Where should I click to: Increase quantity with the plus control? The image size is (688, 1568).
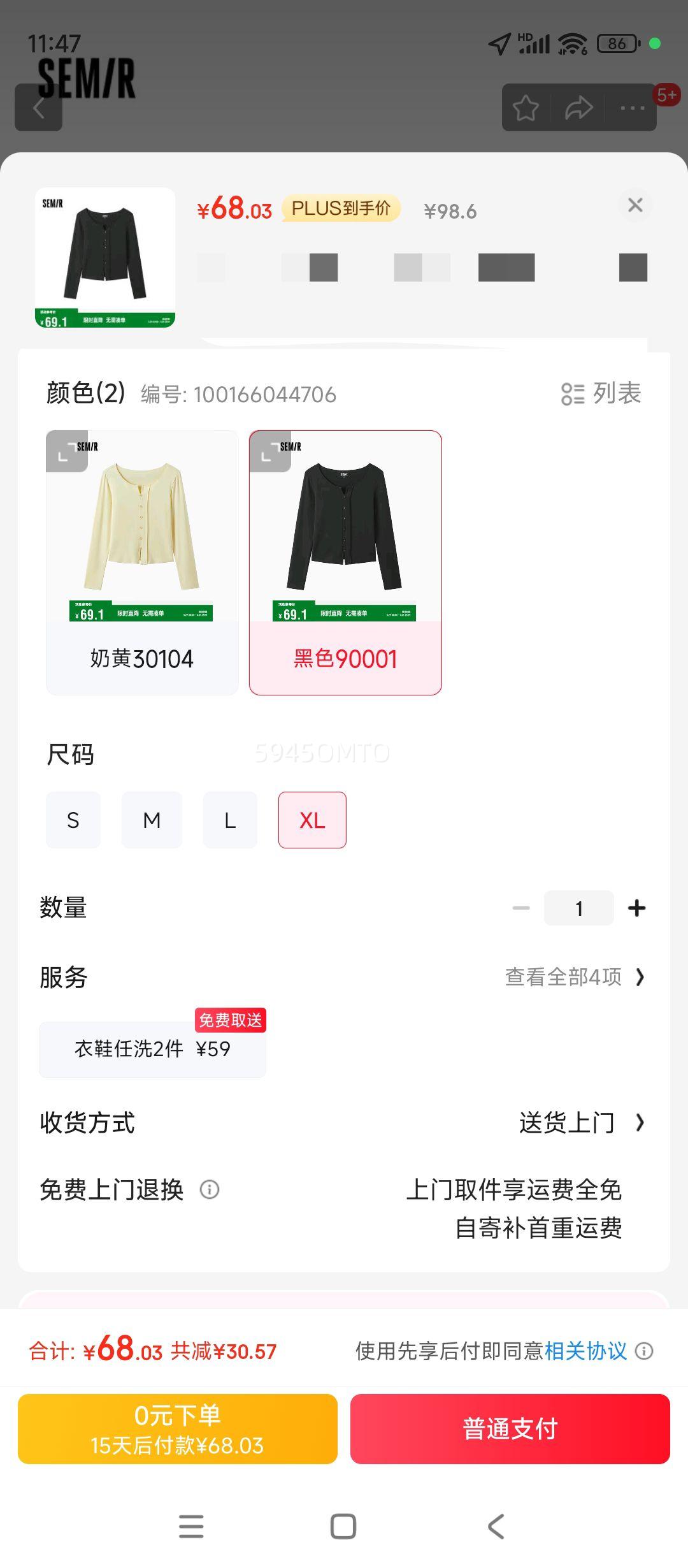pos(637,908)
